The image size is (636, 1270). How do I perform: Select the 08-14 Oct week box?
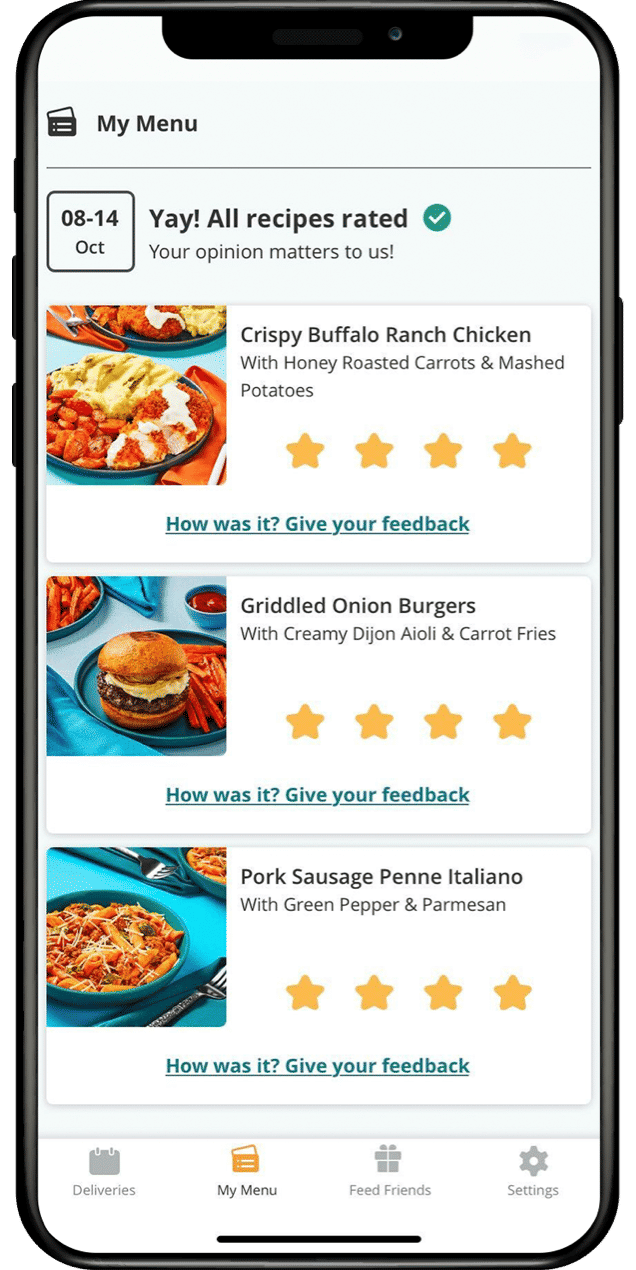pyautogui.click(x=90, y=231)
